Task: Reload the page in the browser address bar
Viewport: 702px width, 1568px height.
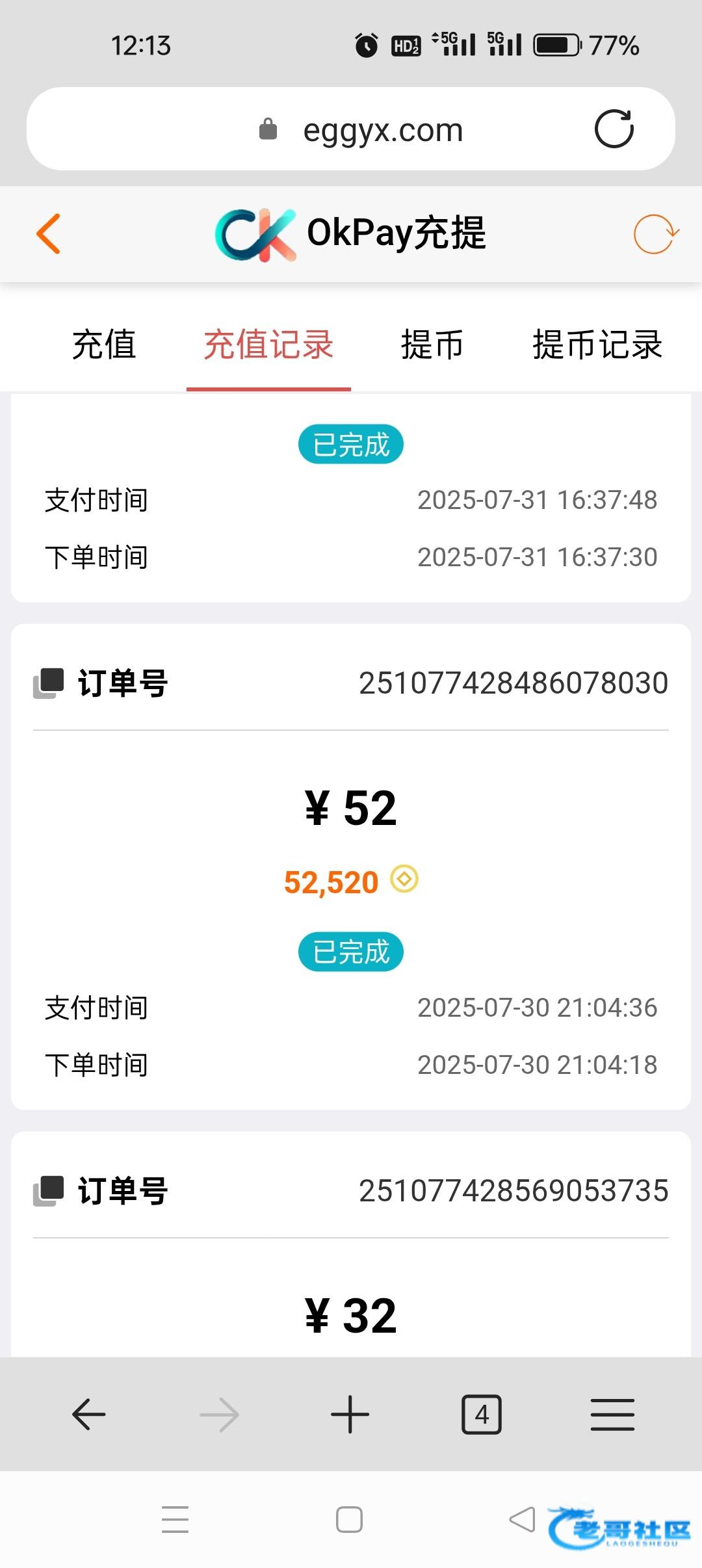Action: click(x=614, y=129)
